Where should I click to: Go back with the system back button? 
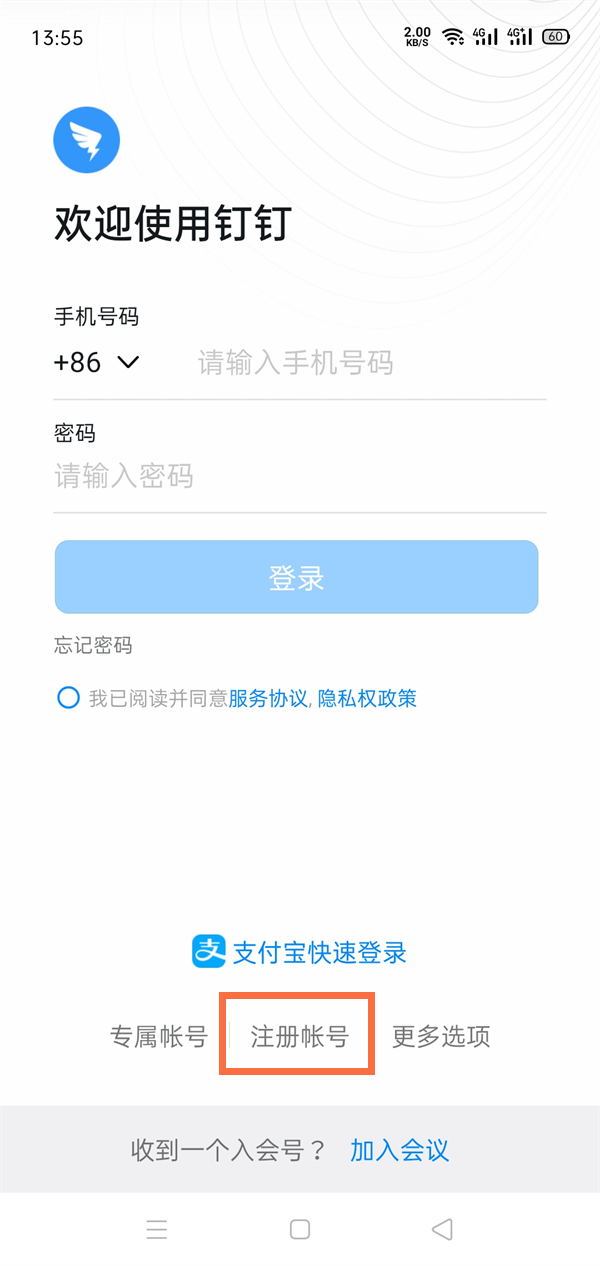coord(442,1229)
